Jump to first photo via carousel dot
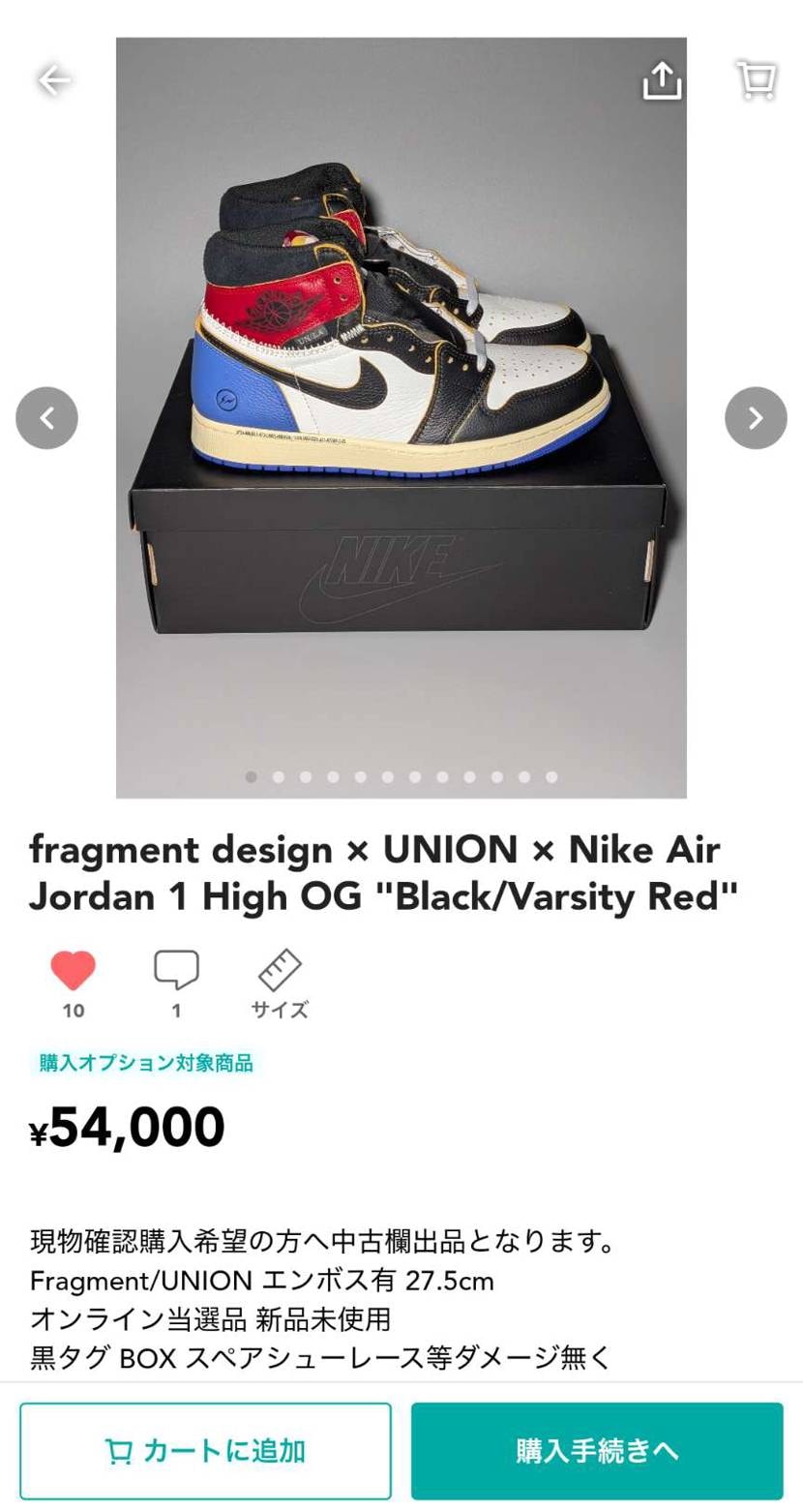803x1512 pixels. pos(252,774)
